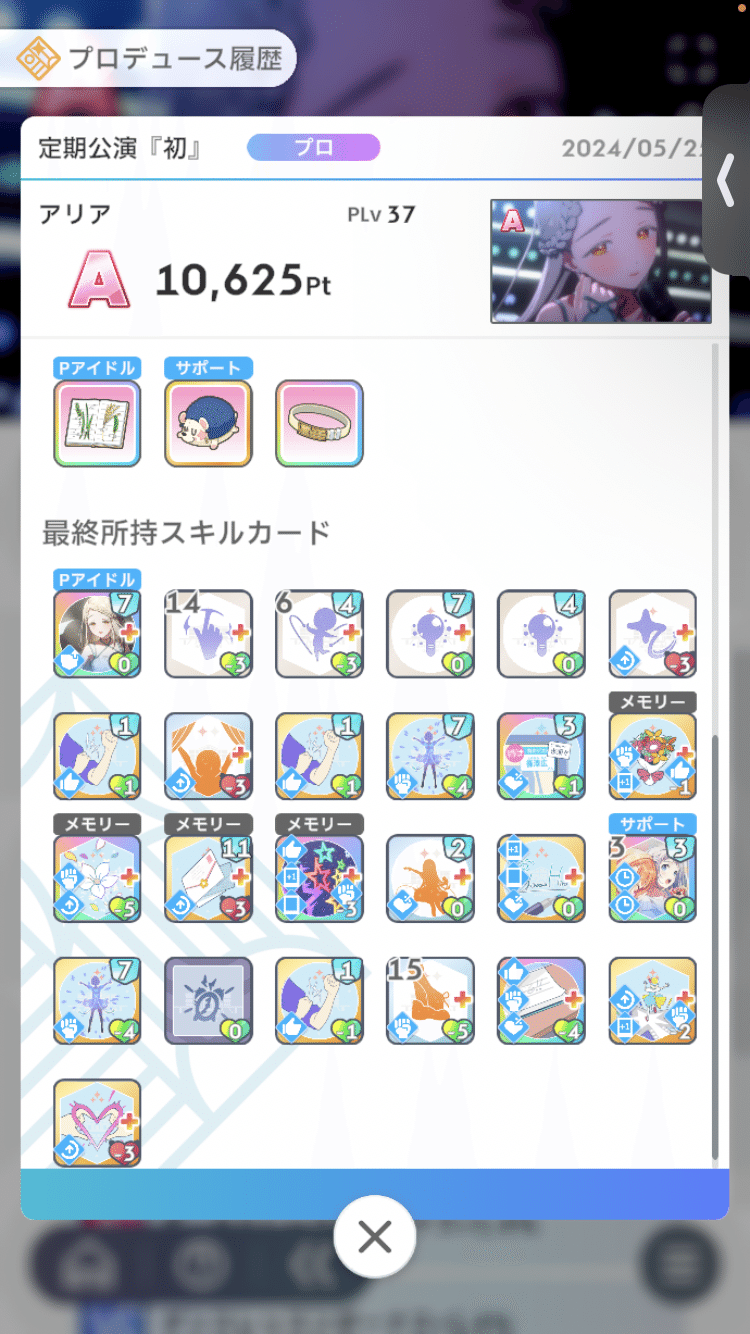Viewport: 750px width, 1334px height.
Task: View the skill card marked 14
Action: (208, 634)
